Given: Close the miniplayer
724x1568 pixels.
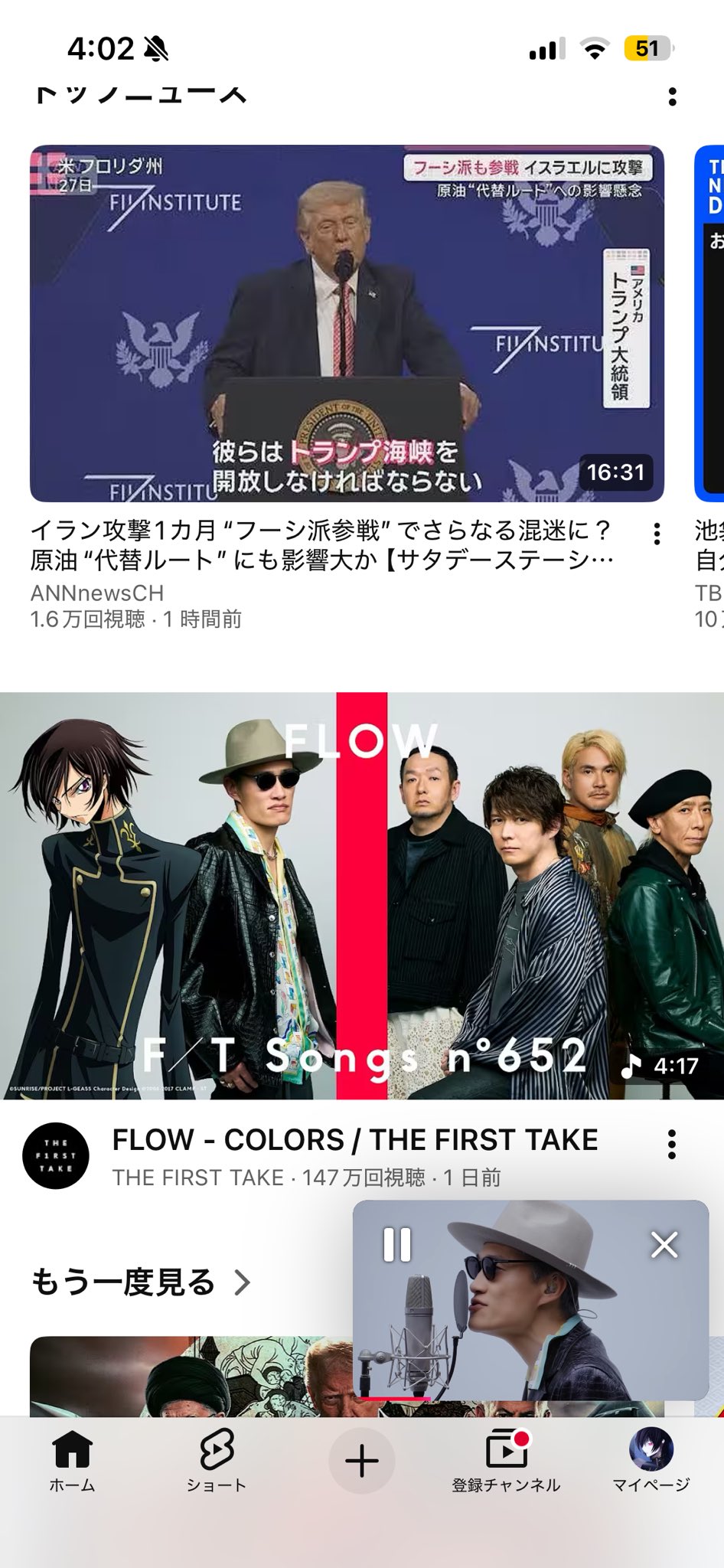Looking at the screenshot, I should [664, 1245].
